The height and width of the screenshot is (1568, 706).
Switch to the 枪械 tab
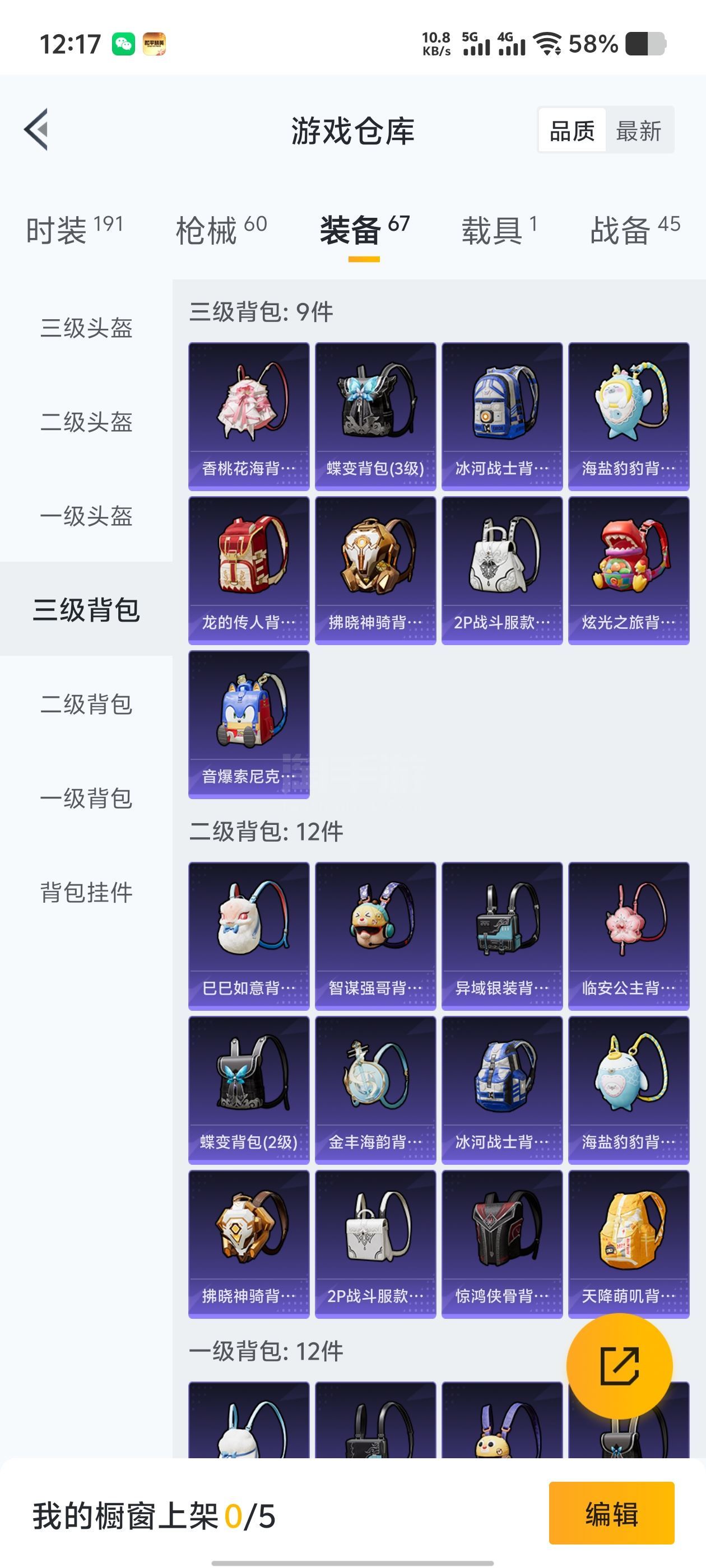pos(221,230)
